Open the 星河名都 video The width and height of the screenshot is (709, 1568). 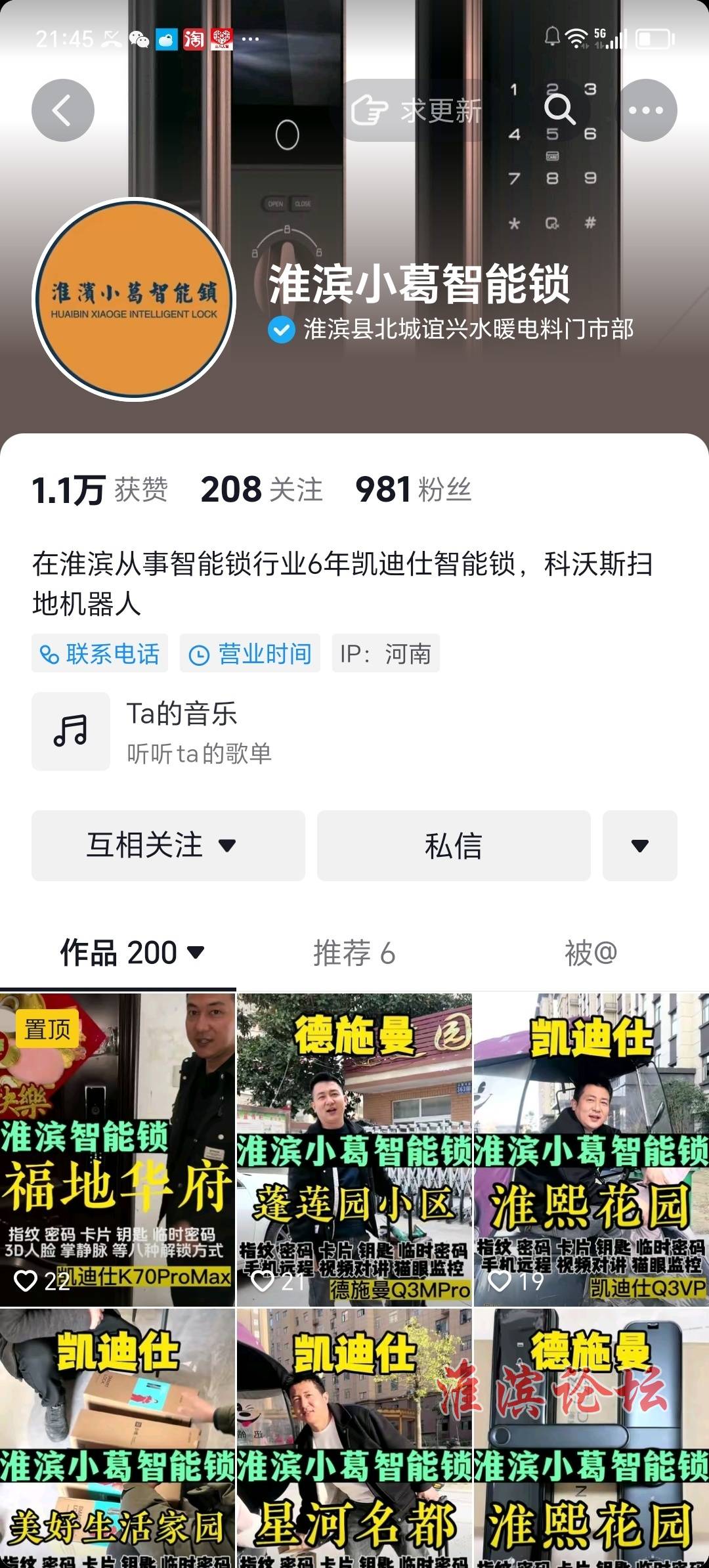(354, 1438)
